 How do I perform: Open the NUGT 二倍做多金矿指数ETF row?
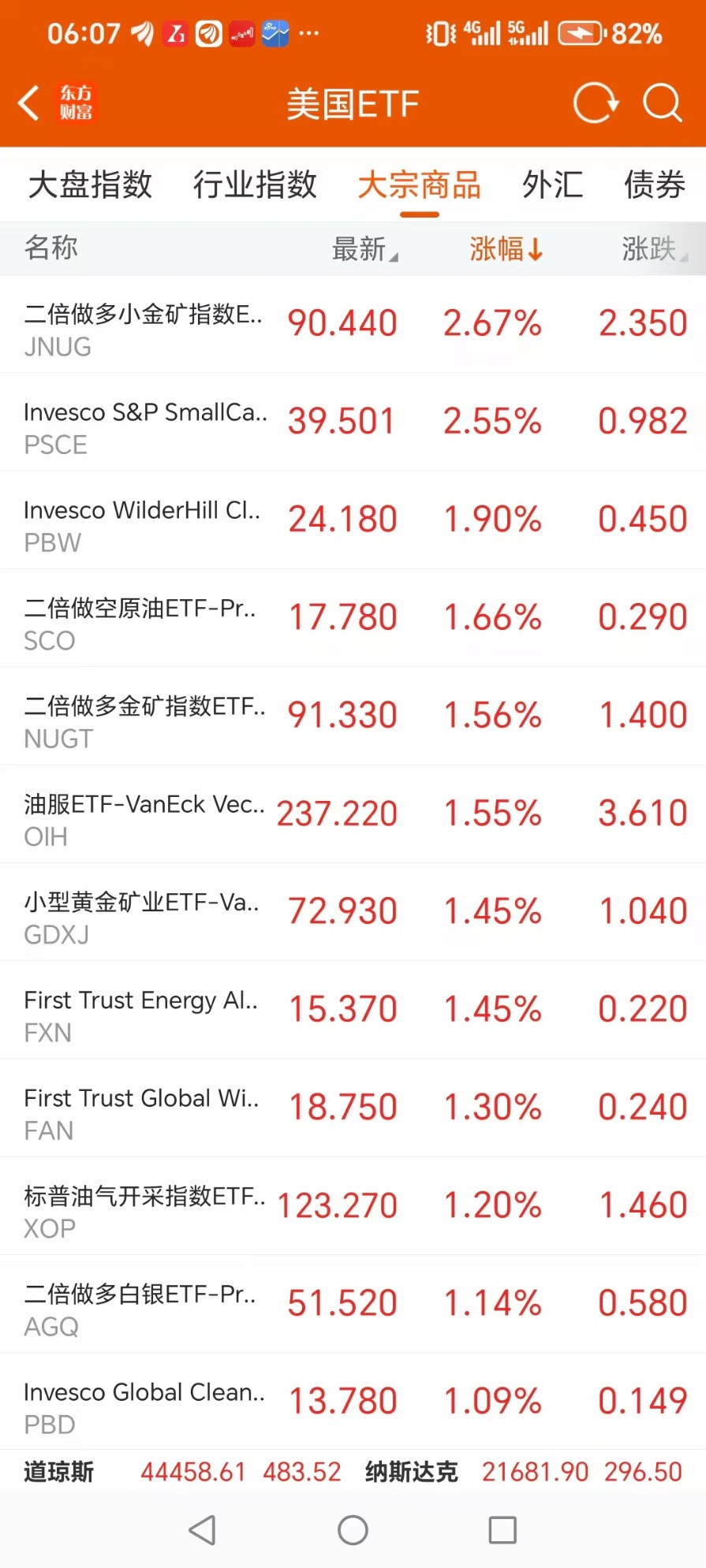pyautogui.click(x=353, y=717)
